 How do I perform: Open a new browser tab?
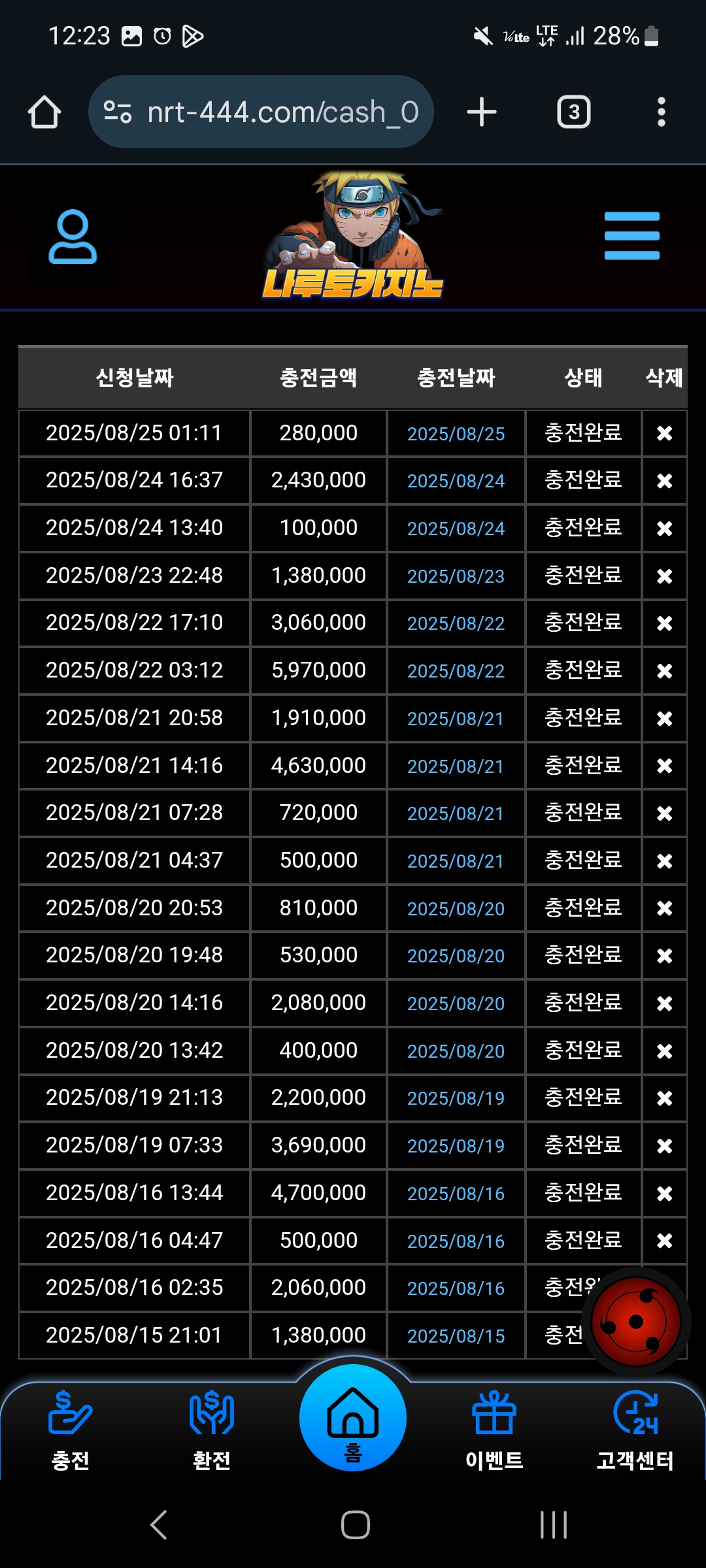(482, 112)
